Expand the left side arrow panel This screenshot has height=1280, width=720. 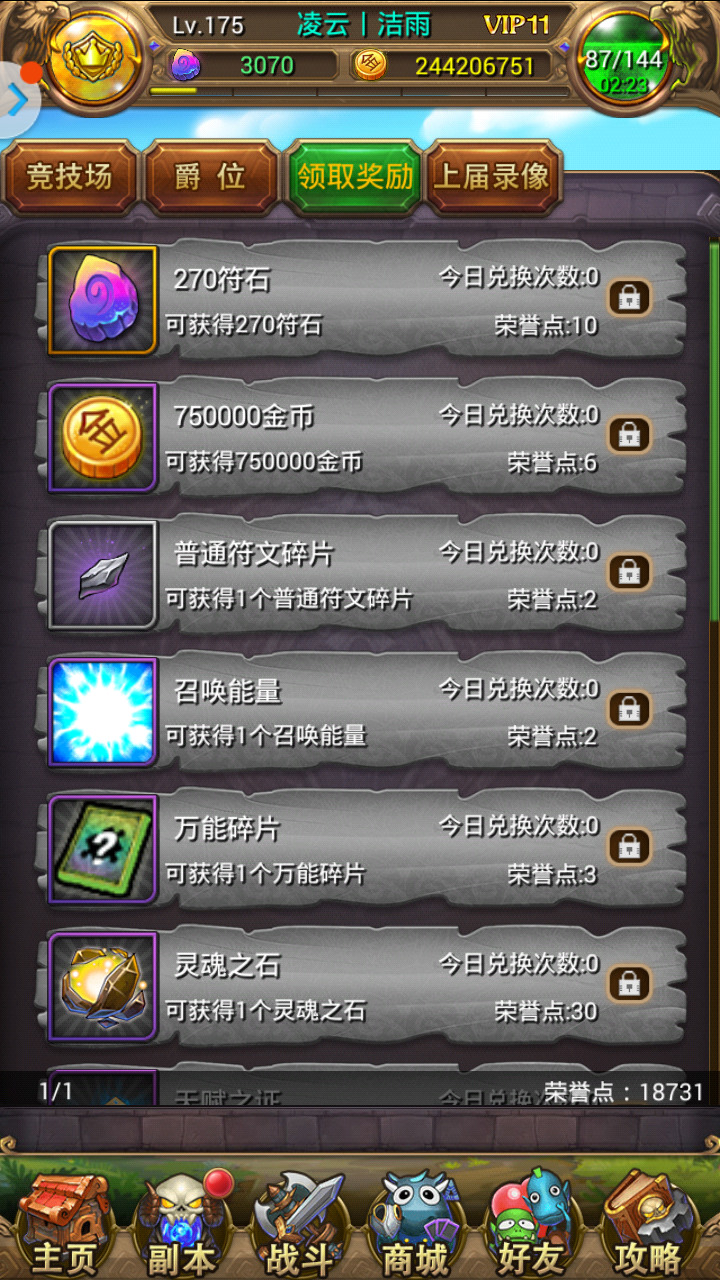17,98
